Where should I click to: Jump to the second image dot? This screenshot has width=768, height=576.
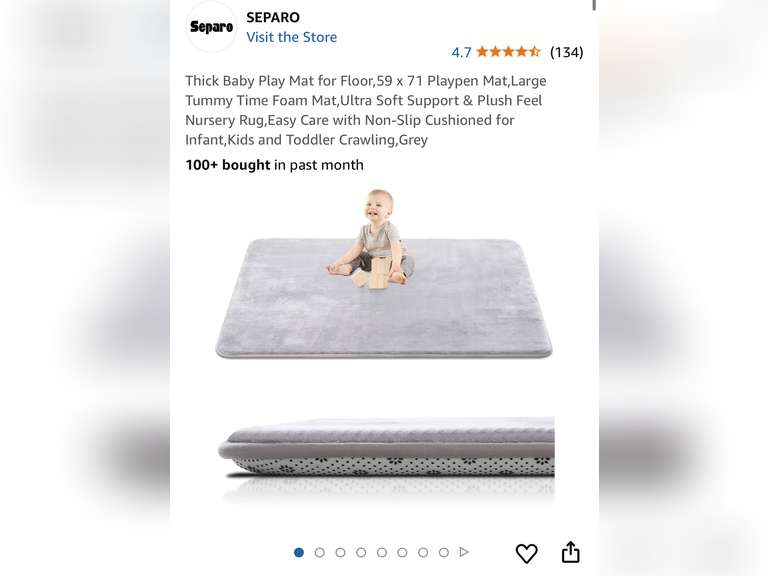click(320, 552)
